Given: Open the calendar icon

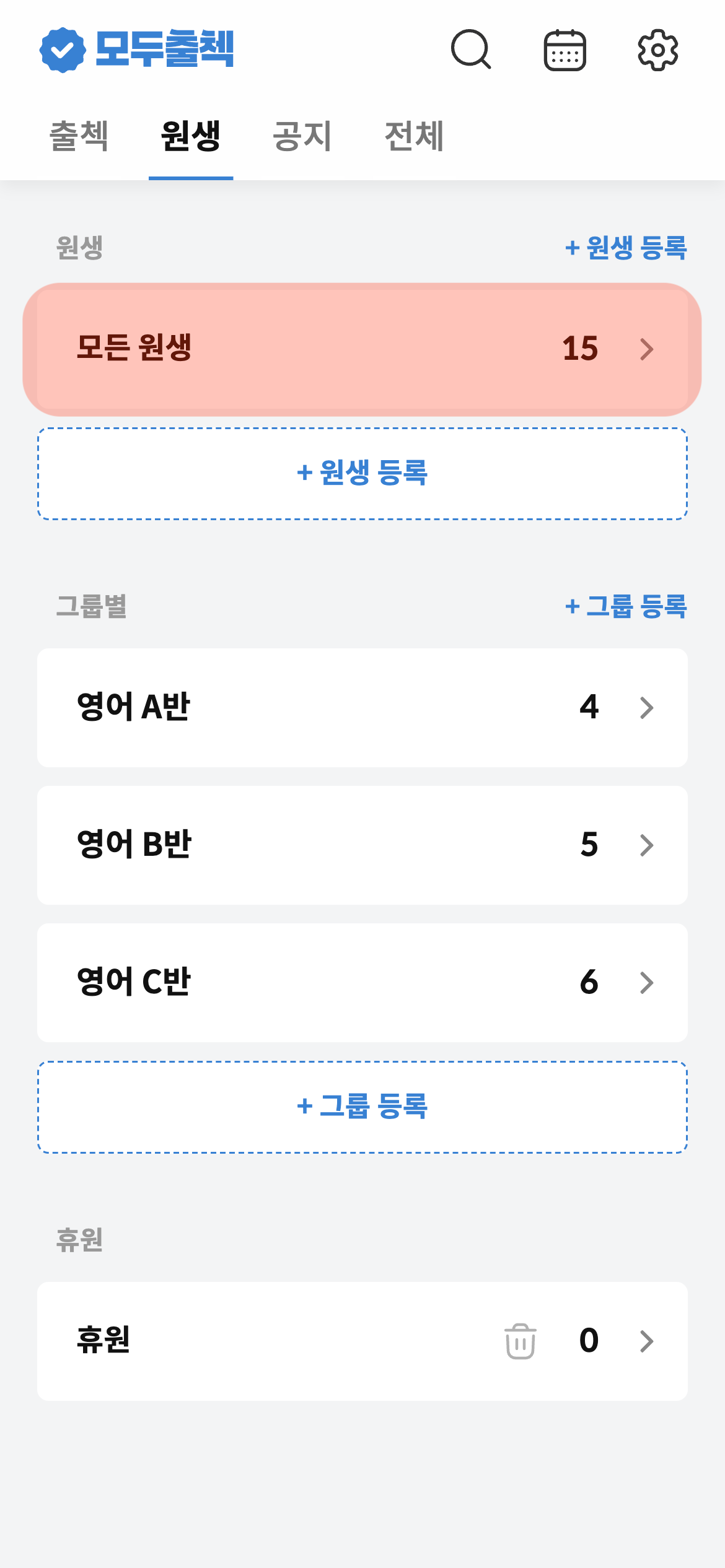Looking at the screenshot, I should pyautogui.click(x=565, y=50).
